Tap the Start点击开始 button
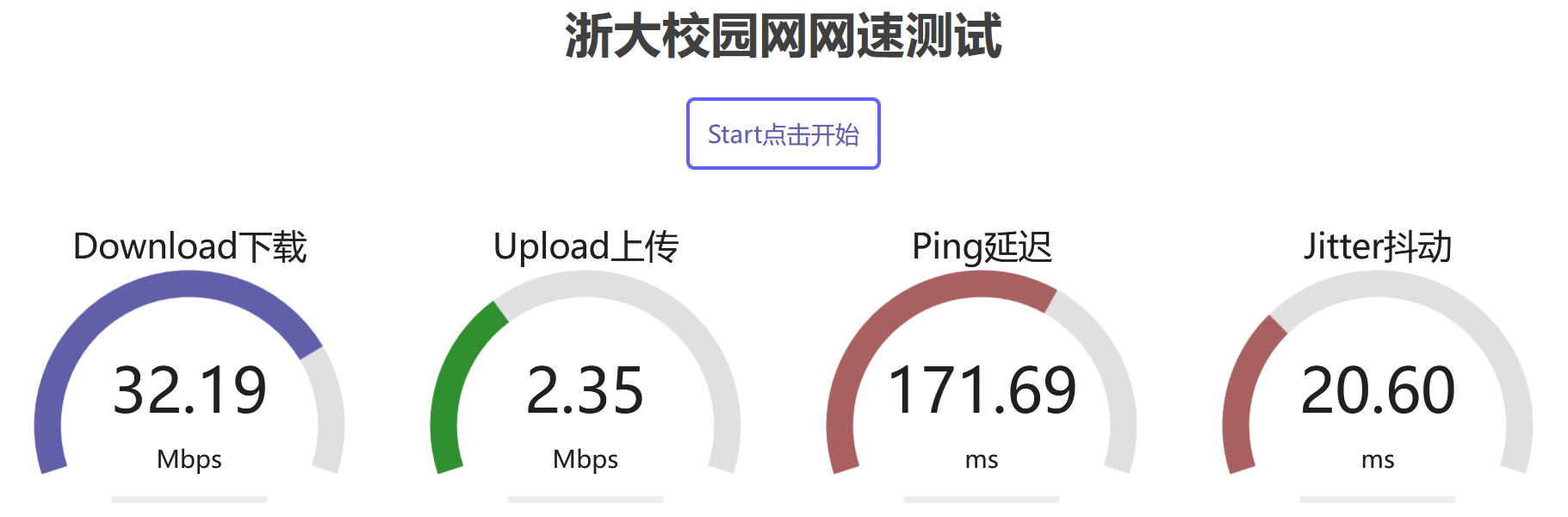This screenshot has height=517, width=1568. [783, 134]
